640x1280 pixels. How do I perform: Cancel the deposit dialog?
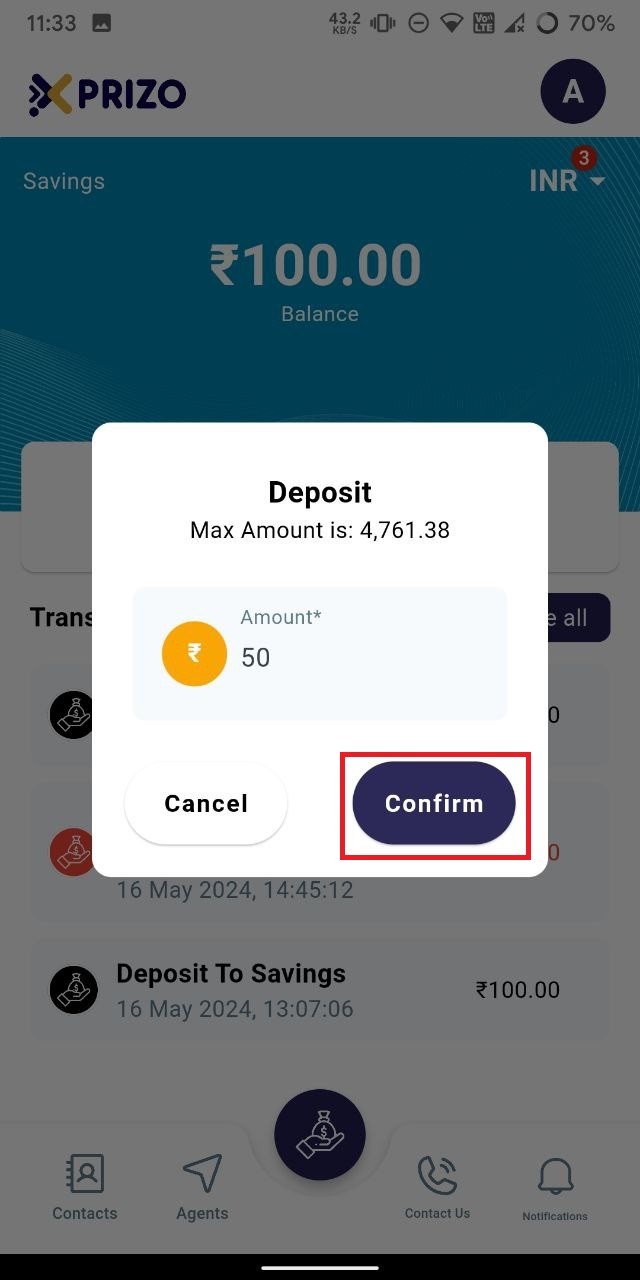206,804
